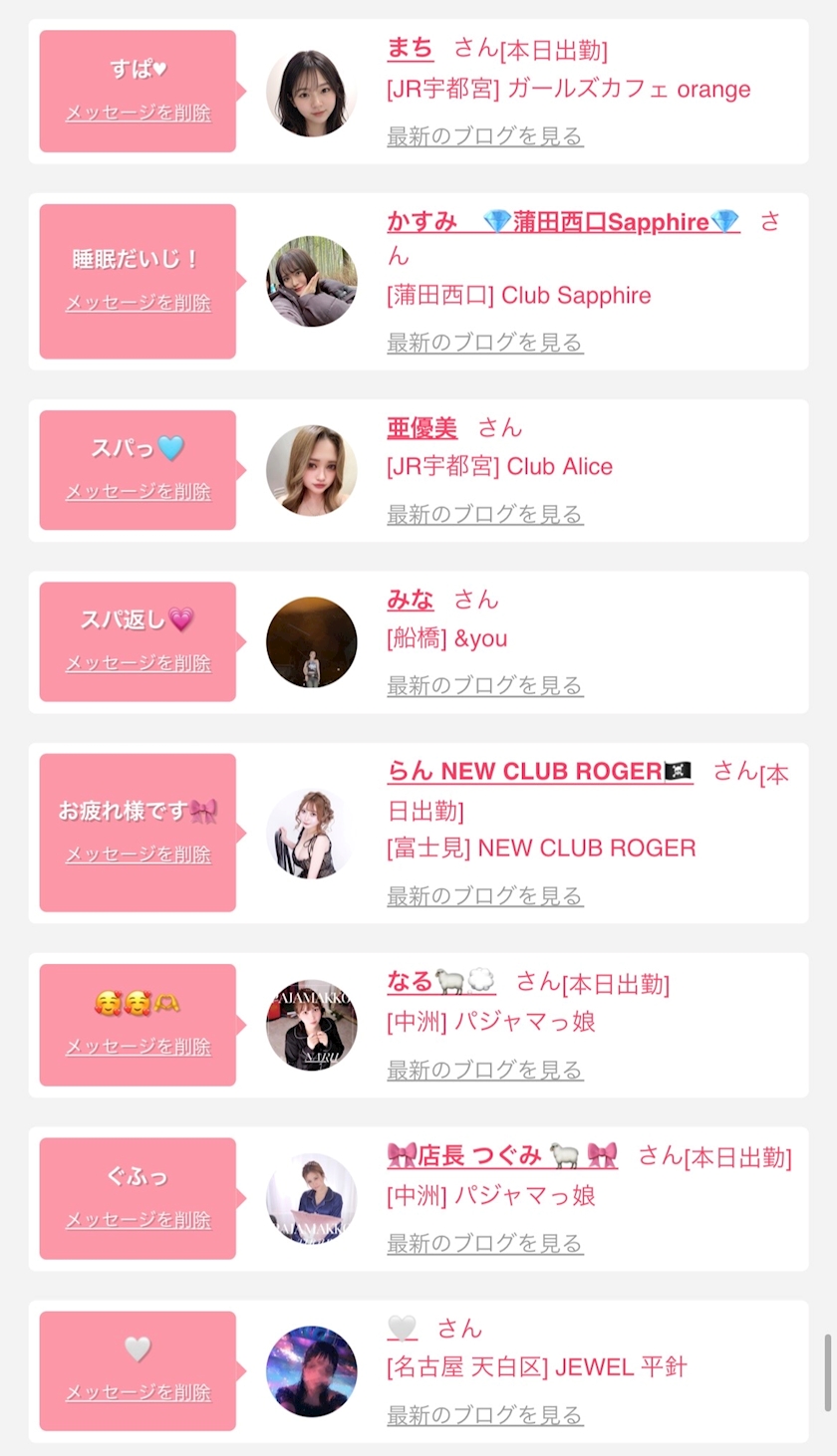This screenshot has height=1456, width=837.
Task: Delete the スパっ message
Action: click(x=139, y=492)
